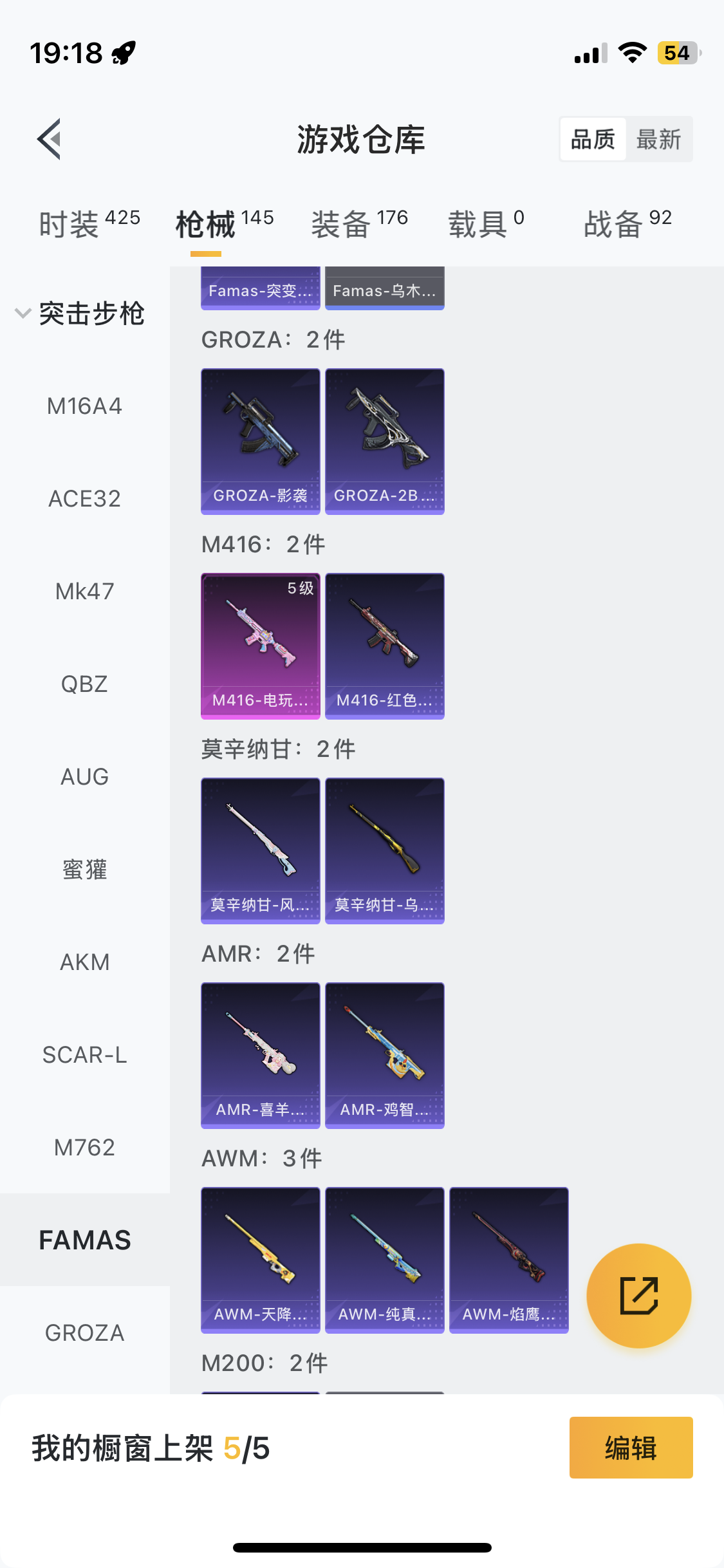This screenshot has height=1568, width=724.
Task: Open the AWM-焰鹰 skin
Action: tap(508, 1260)
